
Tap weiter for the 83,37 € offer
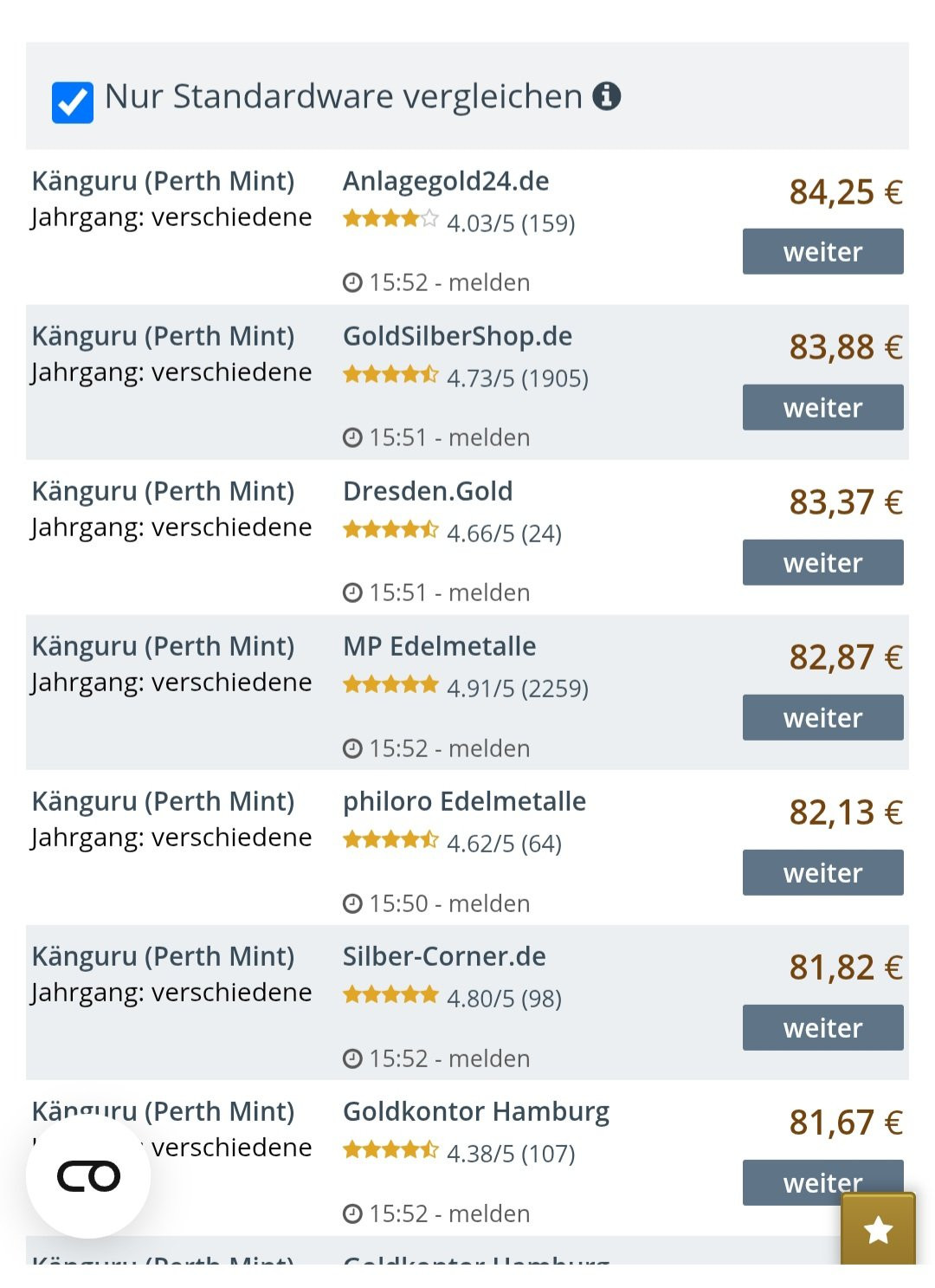coord(822,562)
